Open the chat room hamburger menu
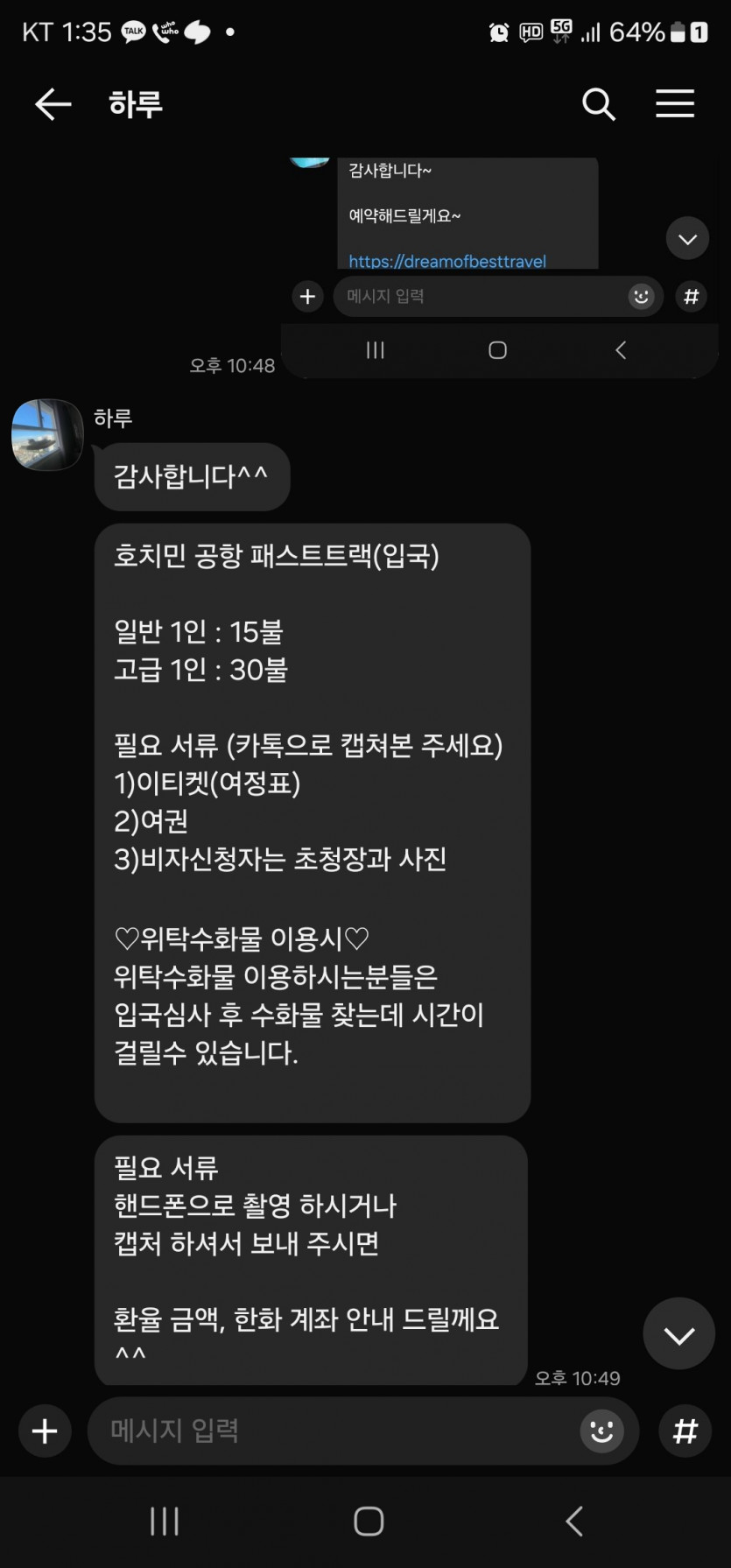731x1568 pixels. [x=675, y=104]
